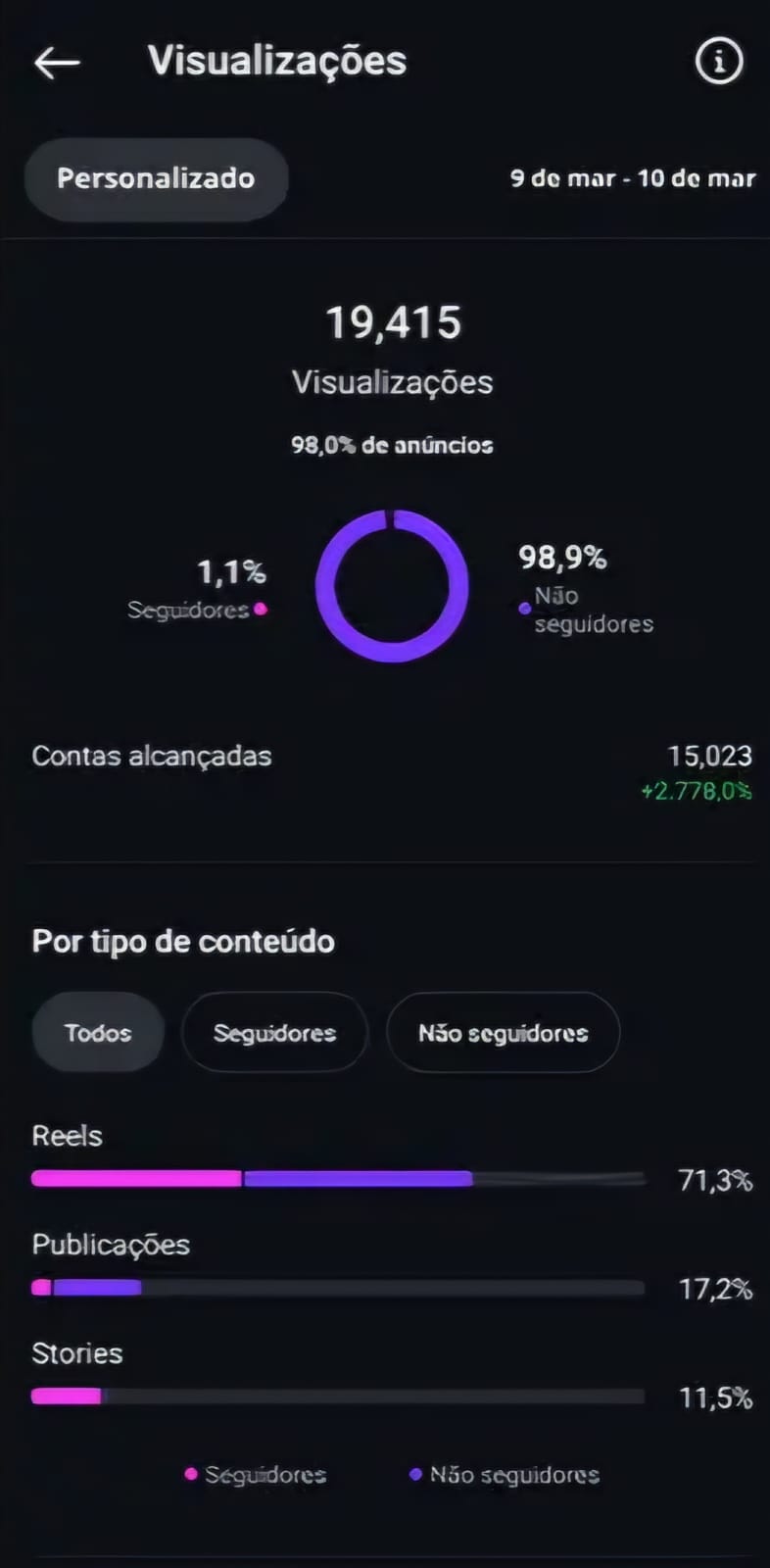Screen dimensions: 770x1568
Task: Enable the Seguidores content filter
Action: click(274, 1032)
